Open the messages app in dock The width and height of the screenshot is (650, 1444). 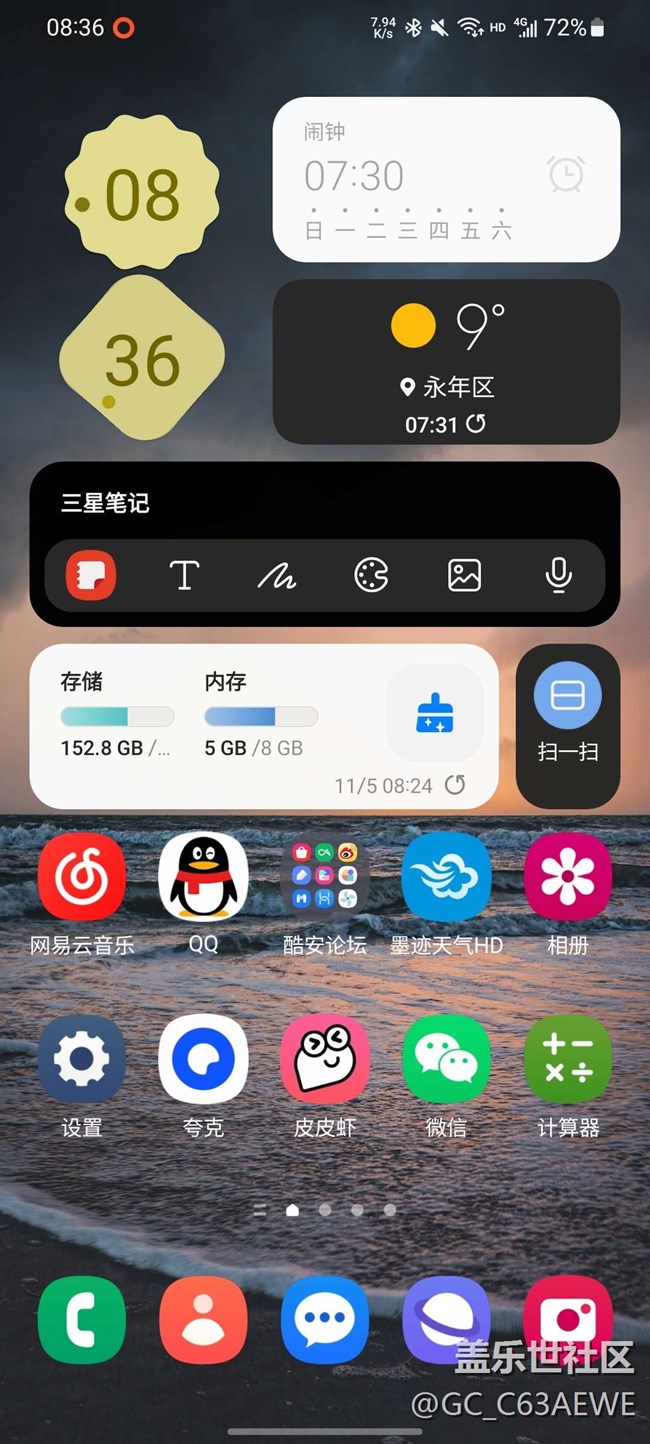[x=325, y=1320]
